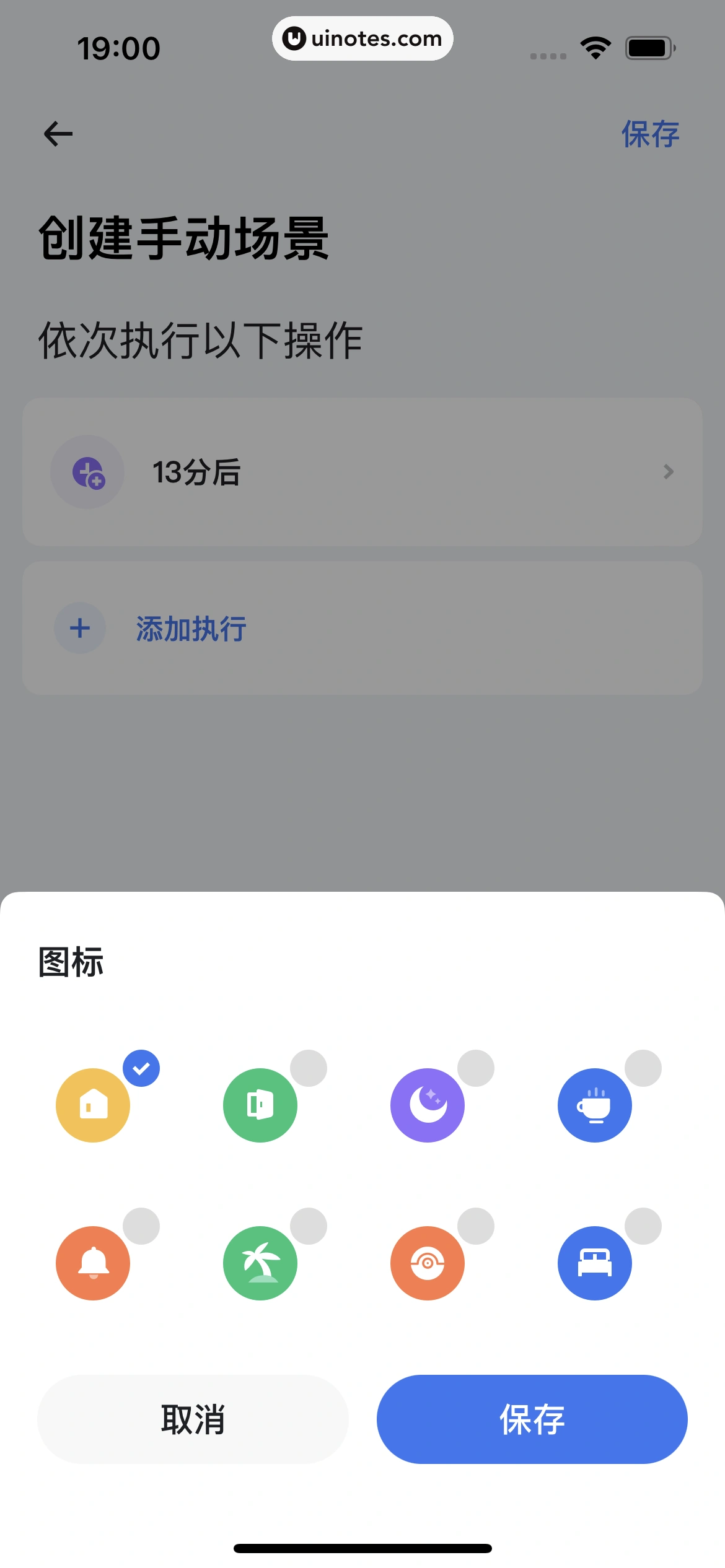725x1568 pixels.
Task: Select the orange robot vacuum icon
Action: 428,1263
